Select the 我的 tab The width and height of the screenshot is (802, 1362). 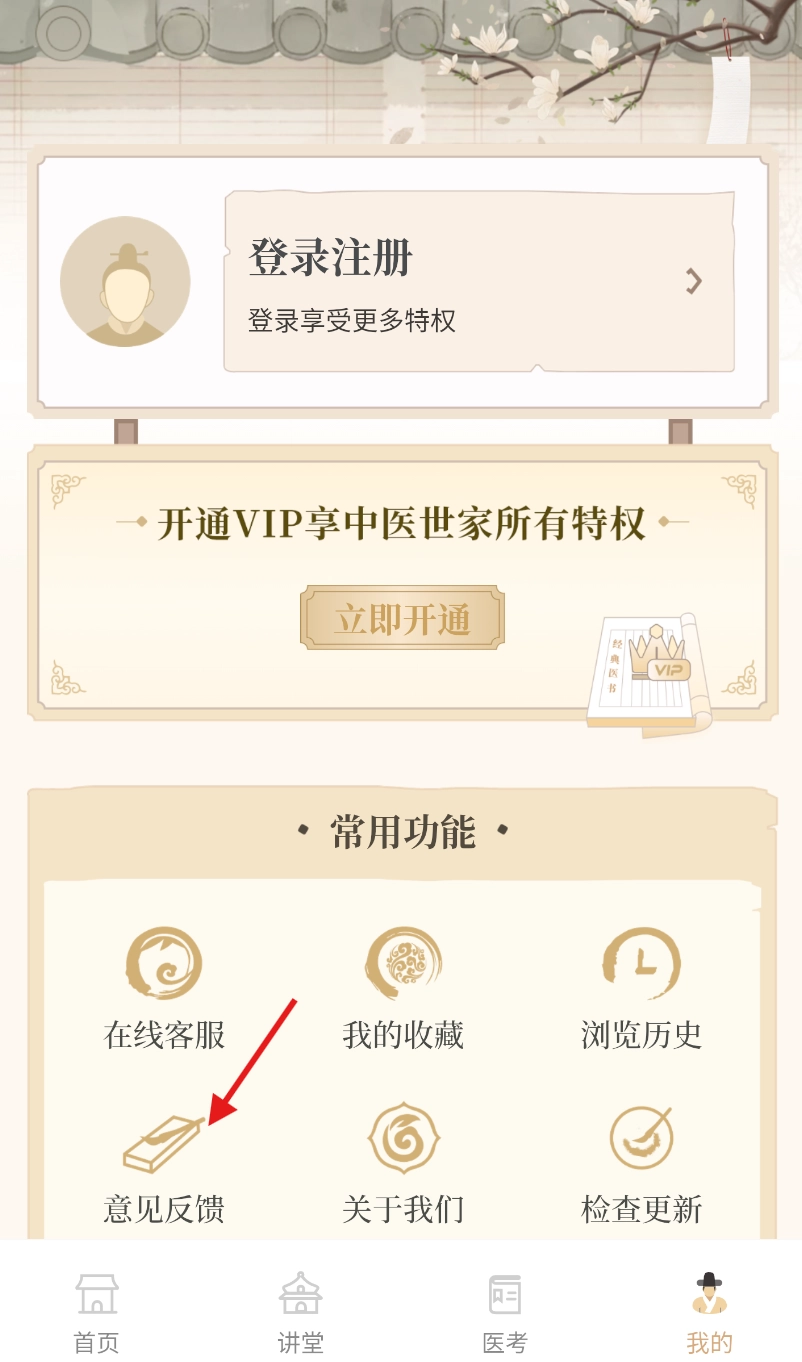(709, 1312)
